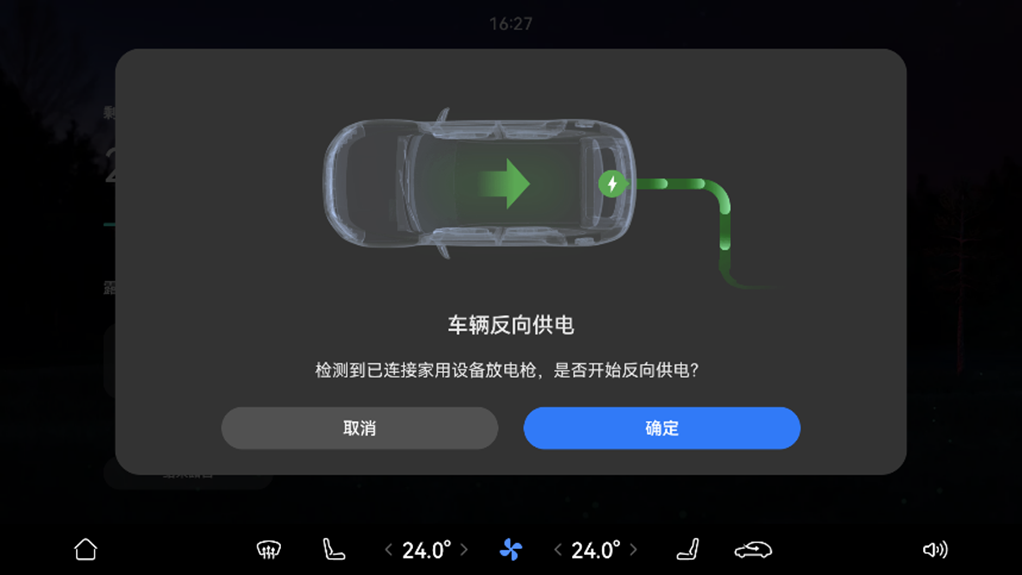Turn on windshield defrost

click(x=268, y=549)
